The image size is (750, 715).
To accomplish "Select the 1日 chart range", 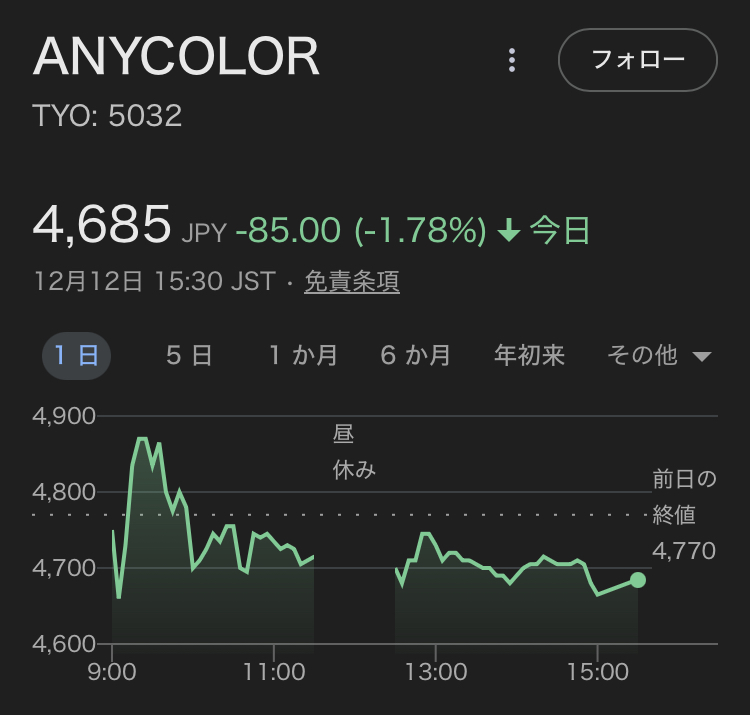I will tap(76, 355).
